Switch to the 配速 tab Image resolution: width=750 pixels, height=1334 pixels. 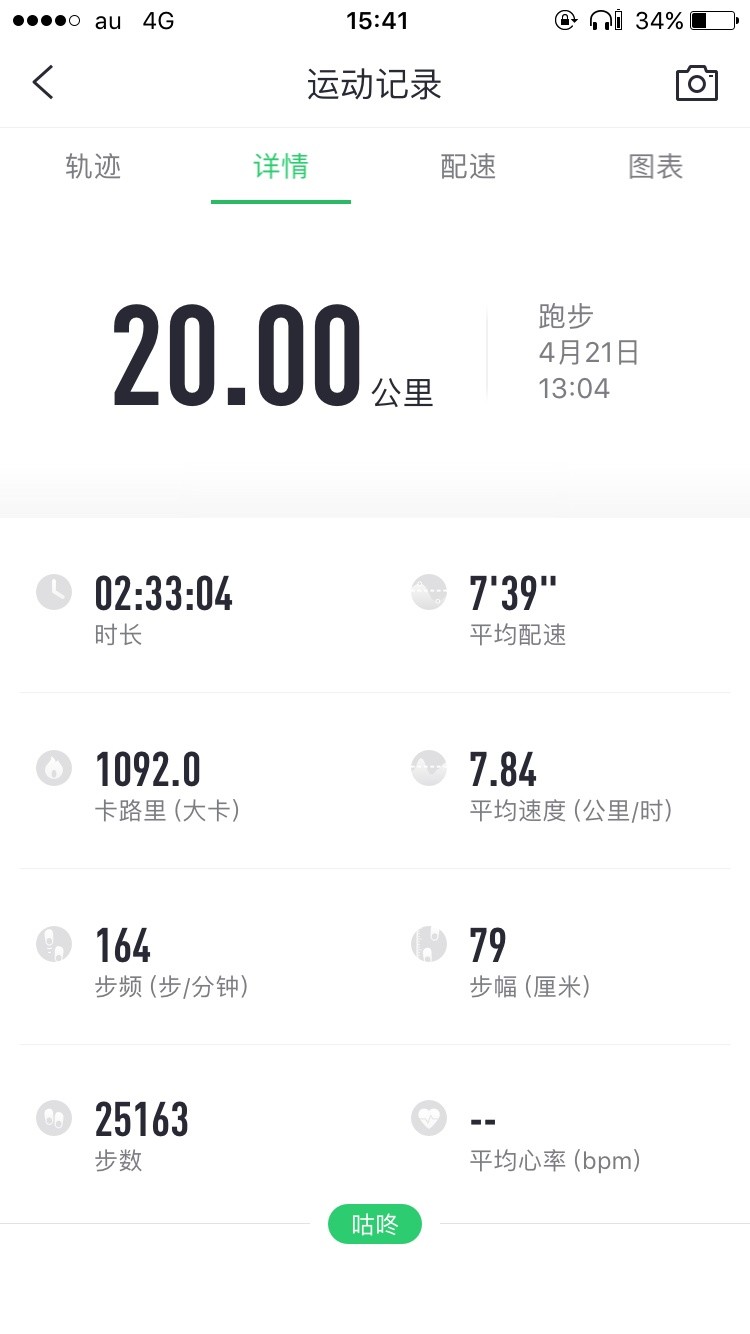(x=468, y=167)
